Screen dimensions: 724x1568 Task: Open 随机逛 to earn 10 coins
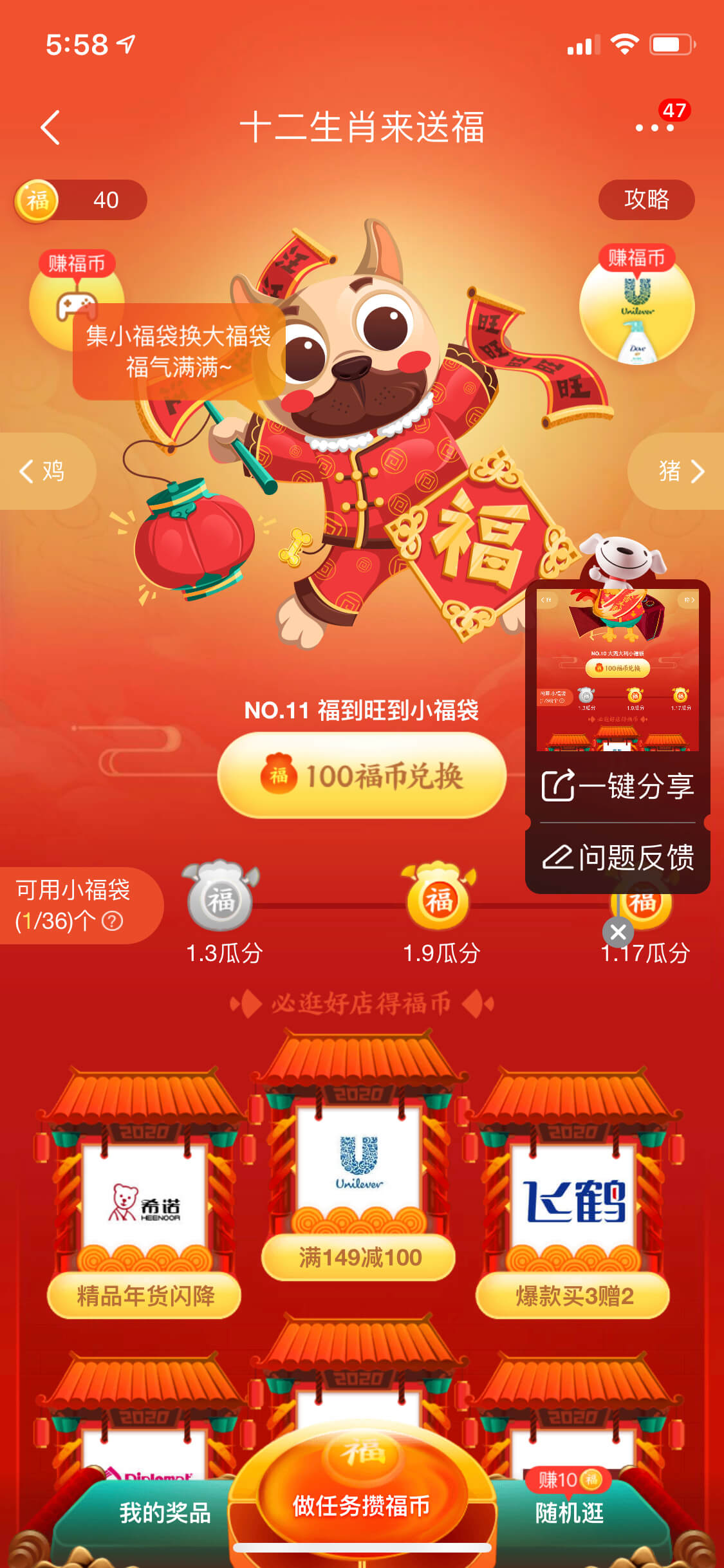[570, 1513]
